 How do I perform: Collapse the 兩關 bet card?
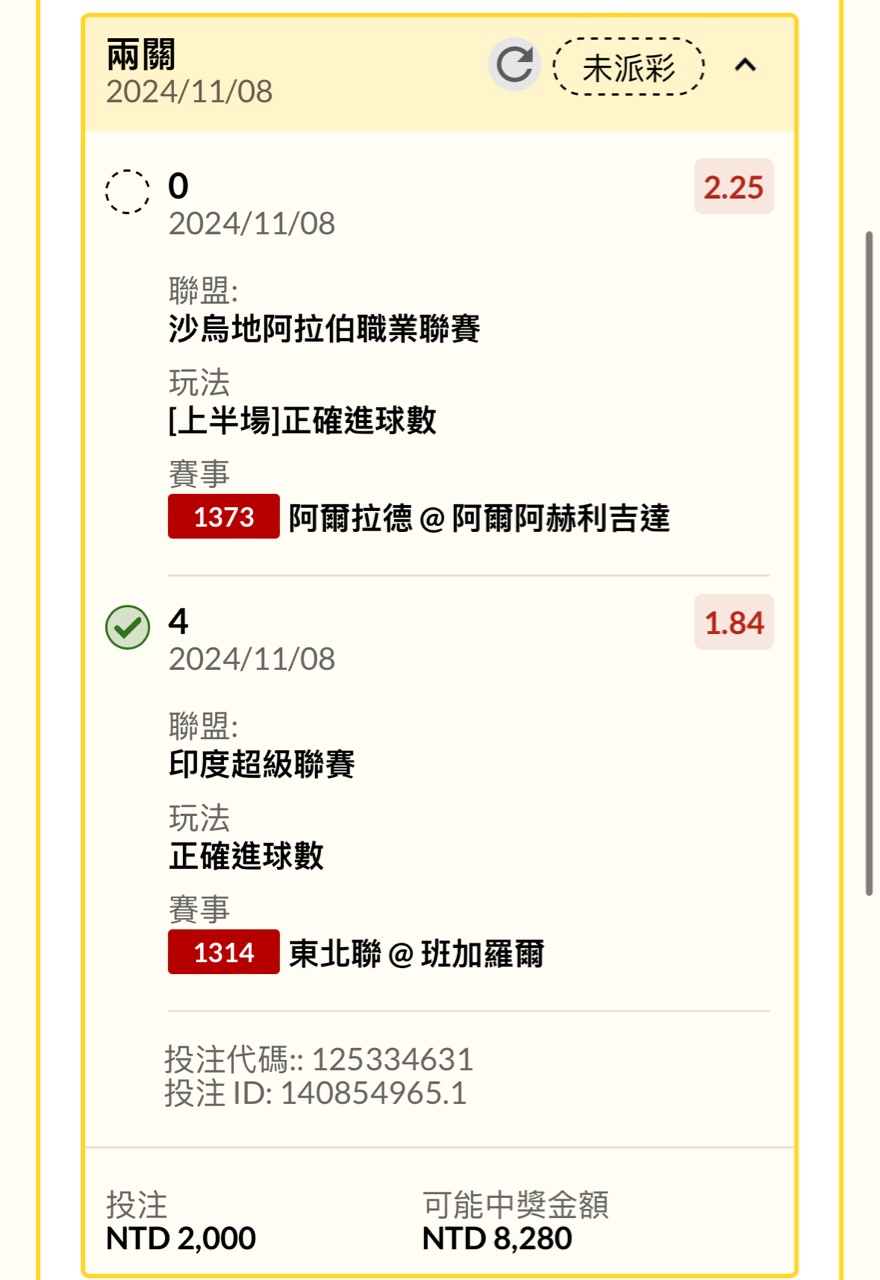click(x=746, y=66)
